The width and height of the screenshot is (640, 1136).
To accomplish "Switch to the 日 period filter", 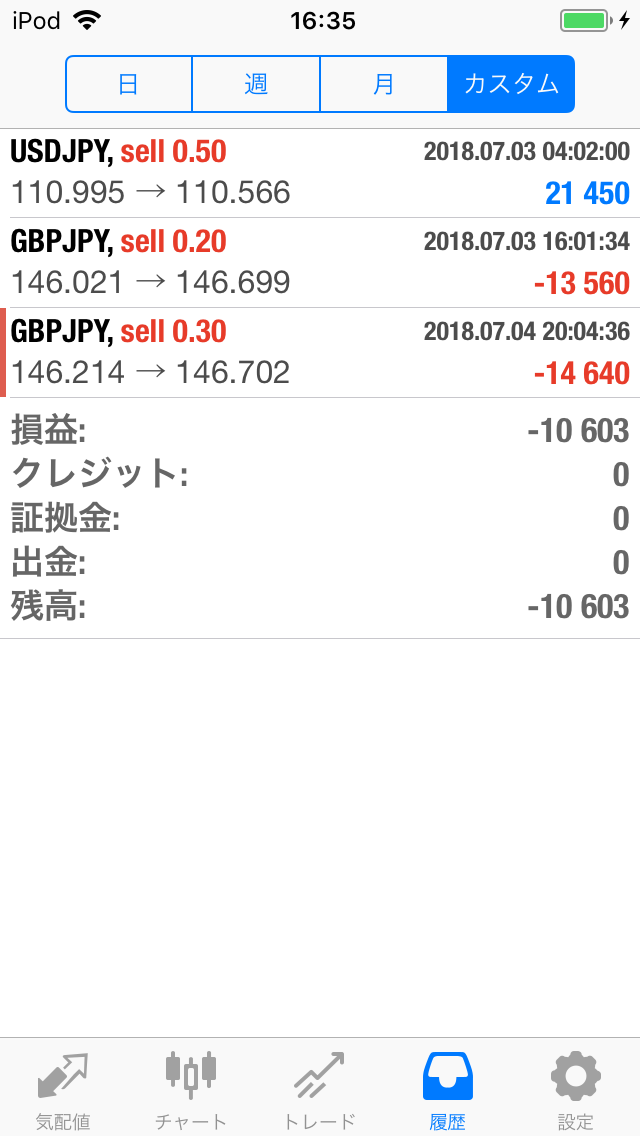I will click(x=129, y=84).
